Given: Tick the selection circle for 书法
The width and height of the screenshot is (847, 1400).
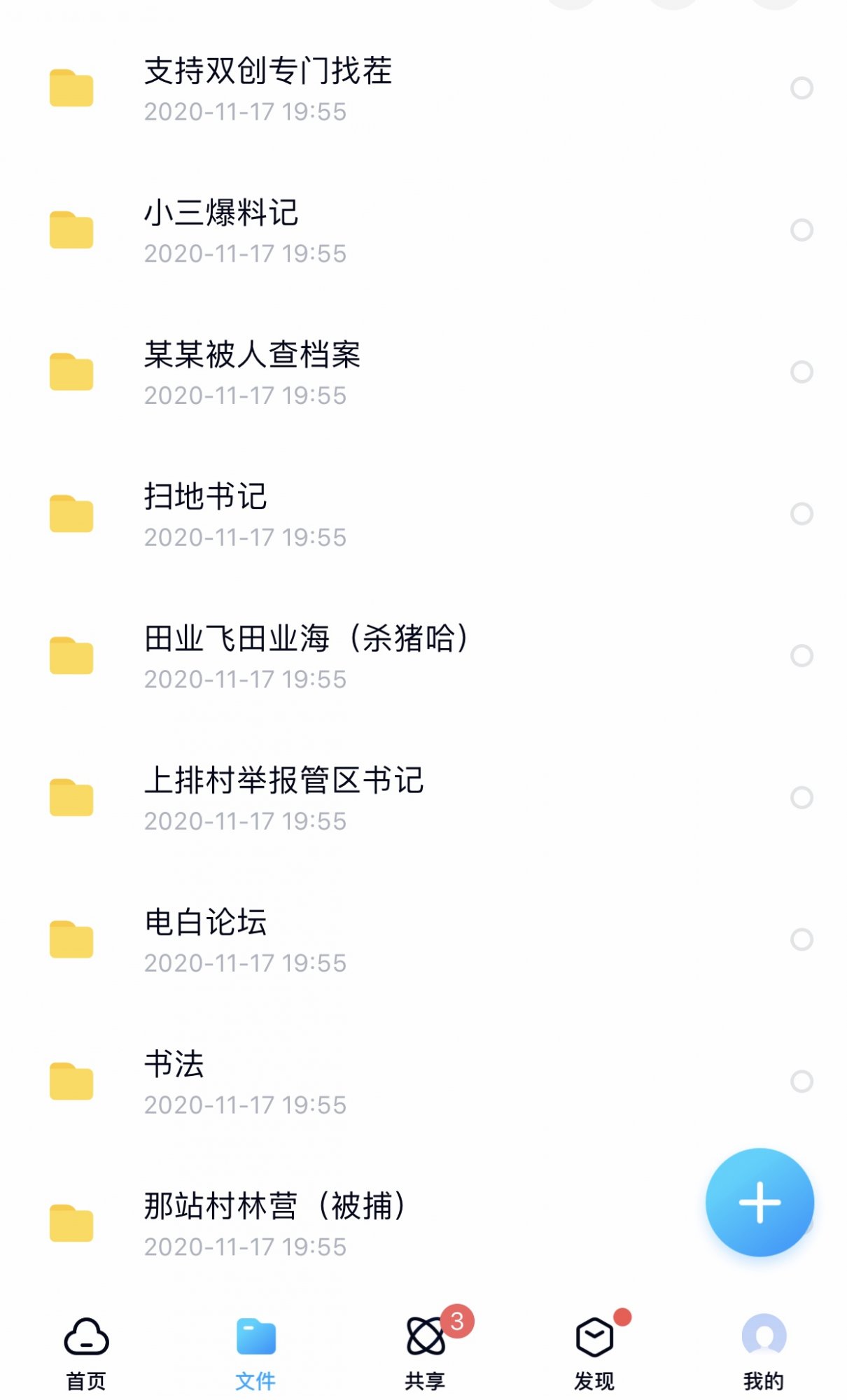Looking at the screenshot, I should pos(801,1081).
